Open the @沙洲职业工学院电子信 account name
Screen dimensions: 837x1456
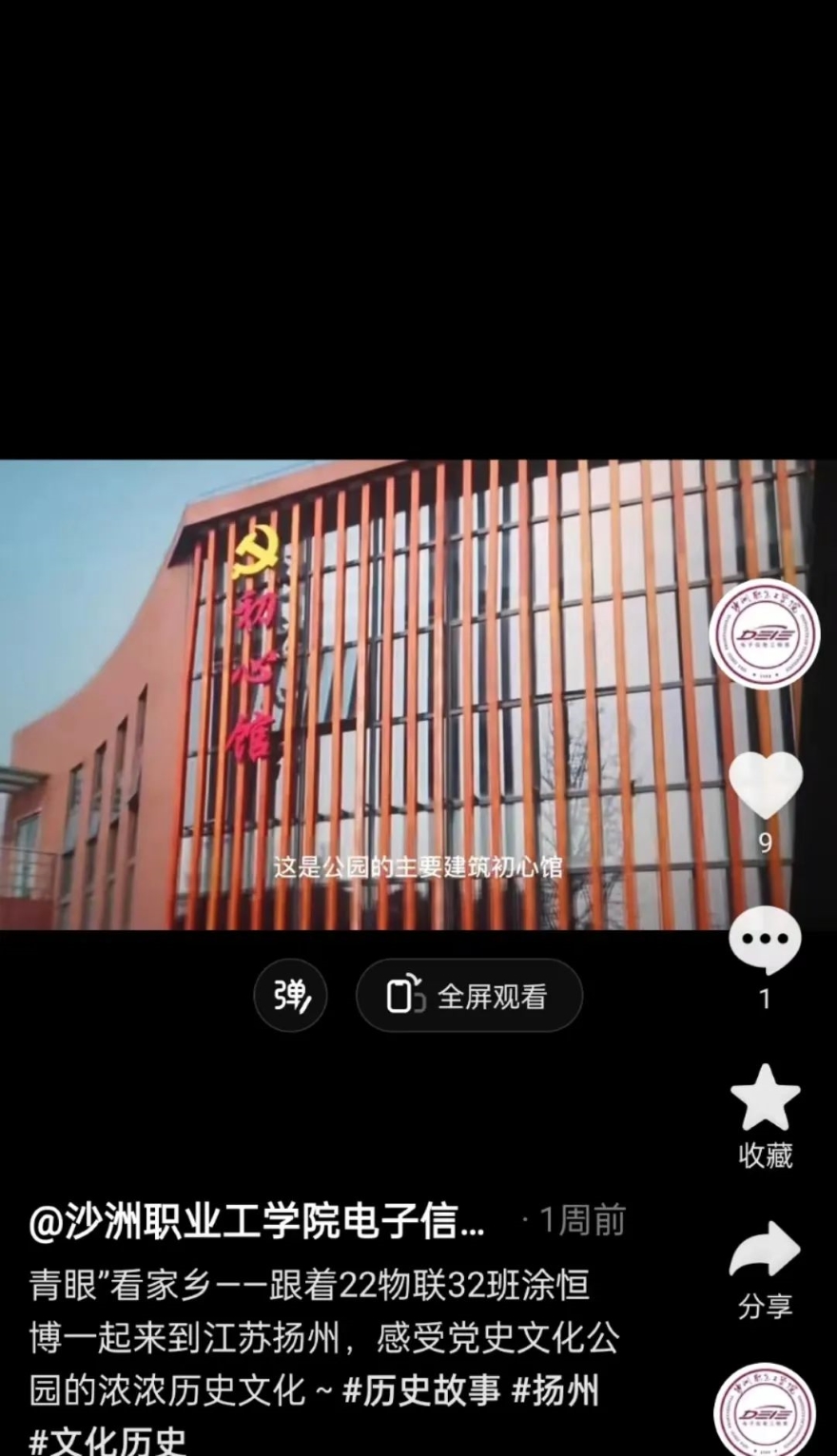[257, 1221]
